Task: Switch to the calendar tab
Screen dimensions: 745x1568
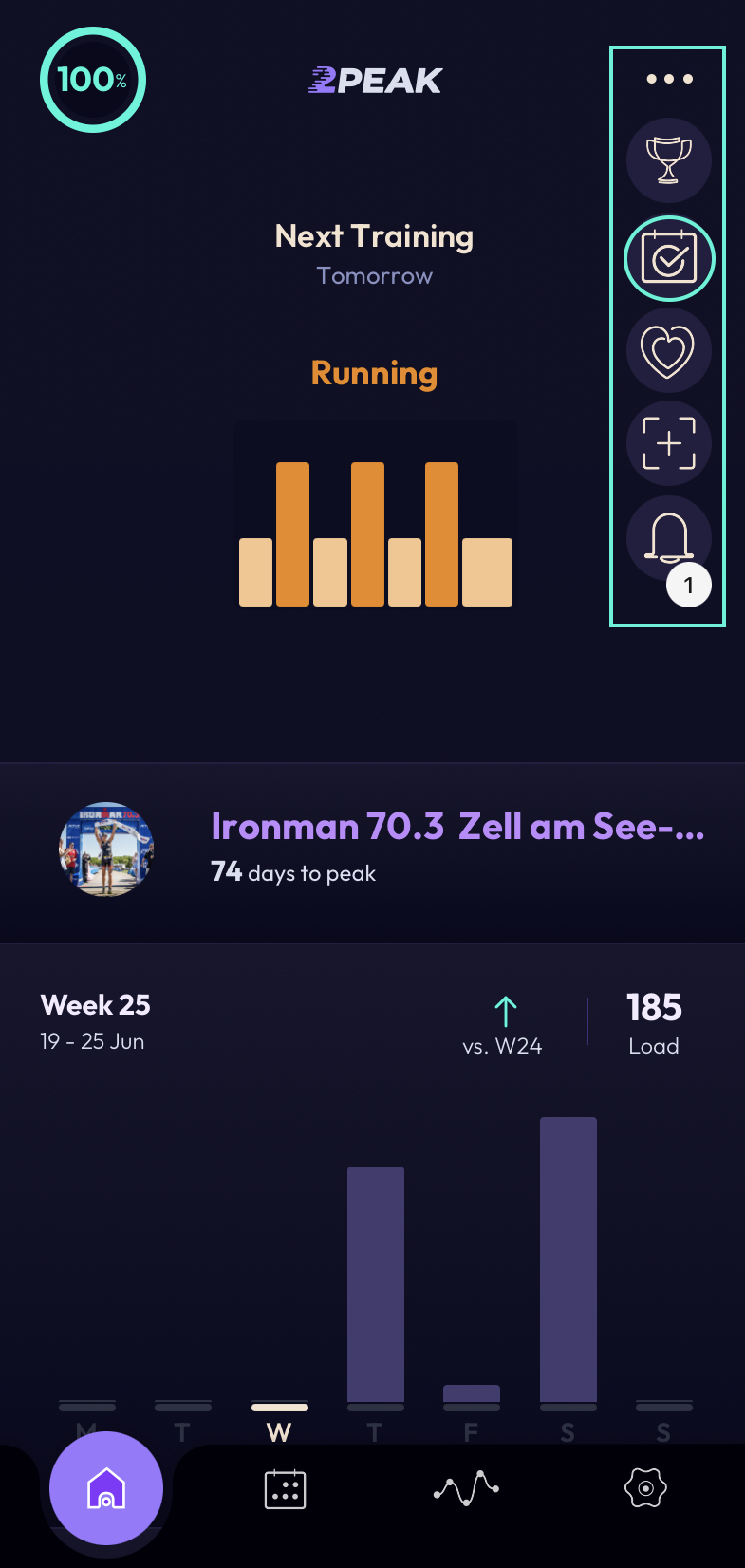Action: [x=285, y=1488]
